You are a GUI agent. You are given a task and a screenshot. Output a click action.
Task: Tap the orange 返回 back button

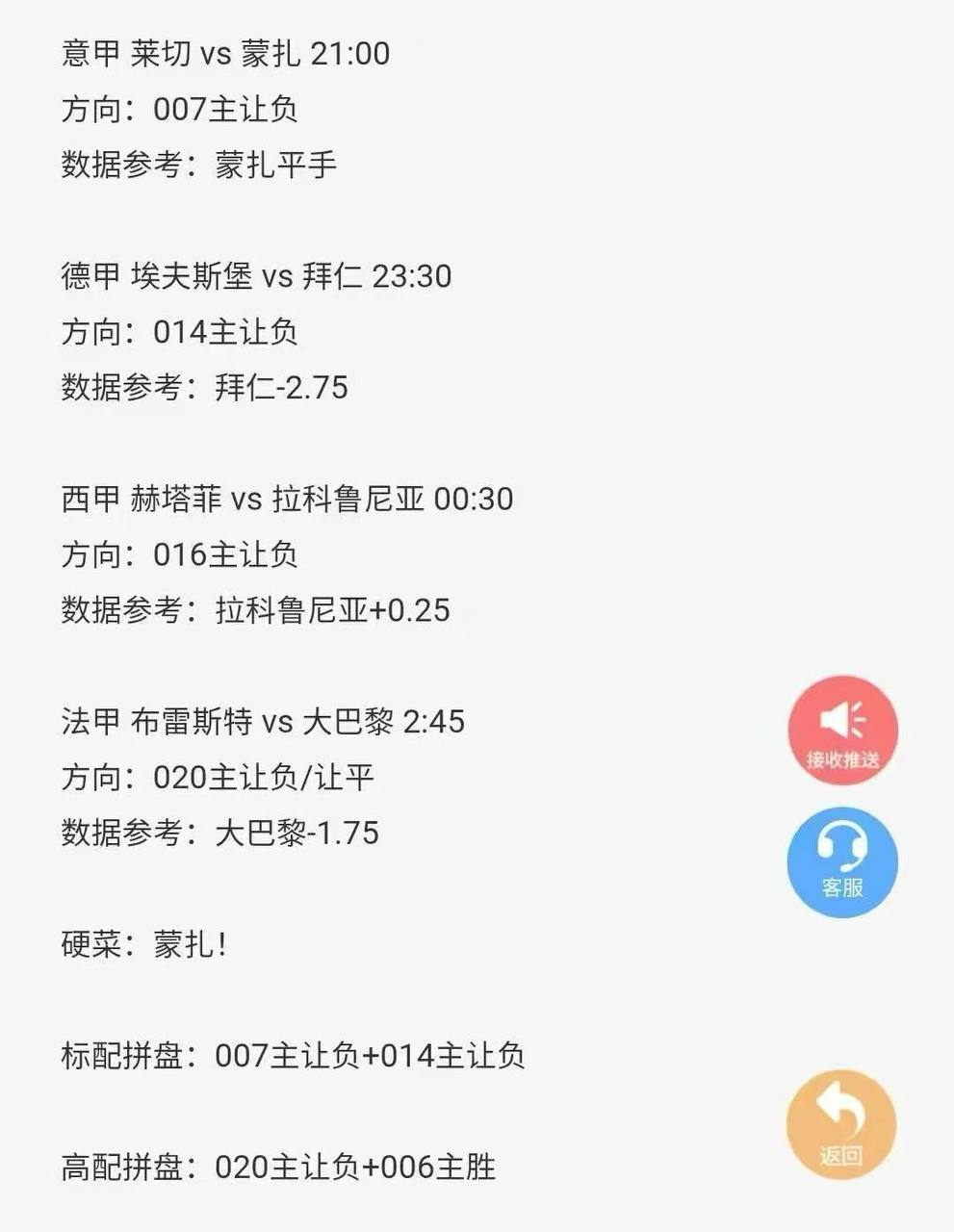[x=841, y=1125]
